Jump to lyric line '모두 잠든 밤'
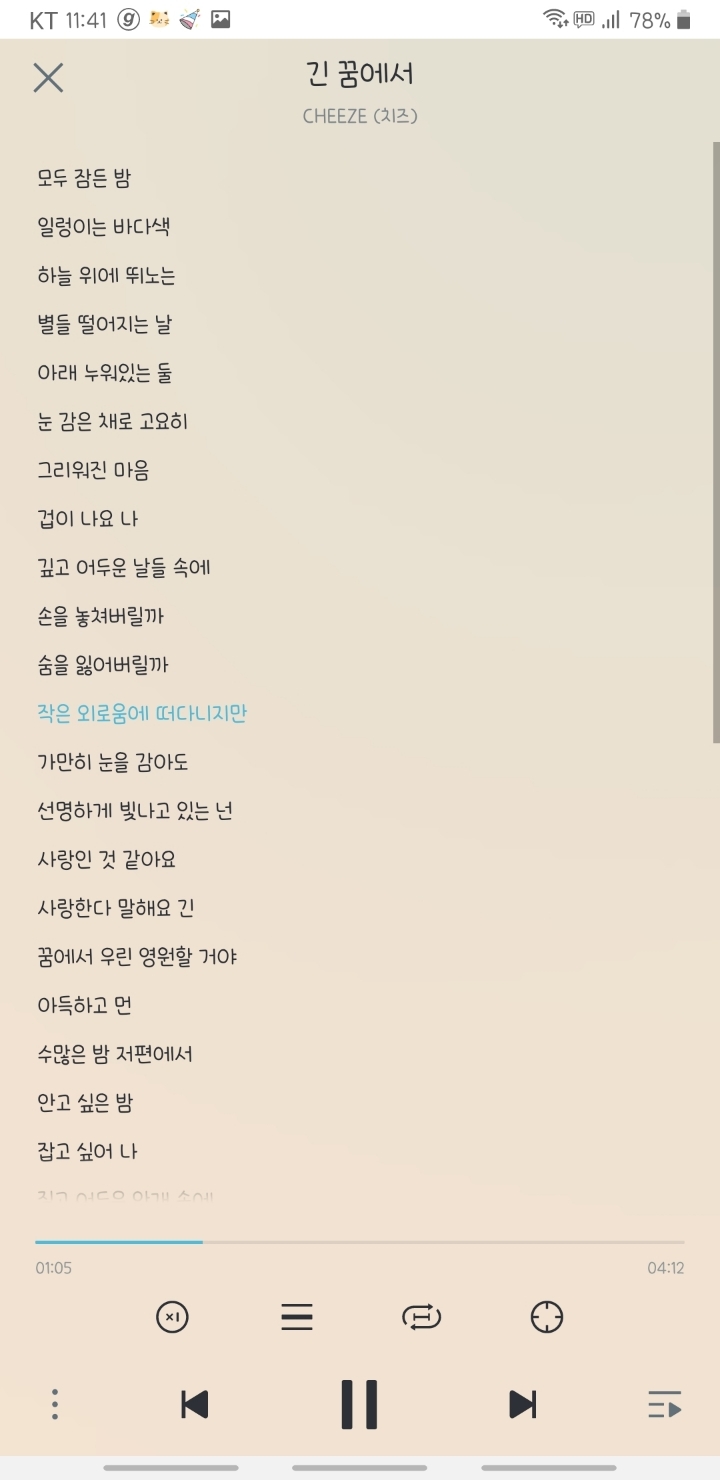This screenshot has width=720, height=1480. click(84, 178)
